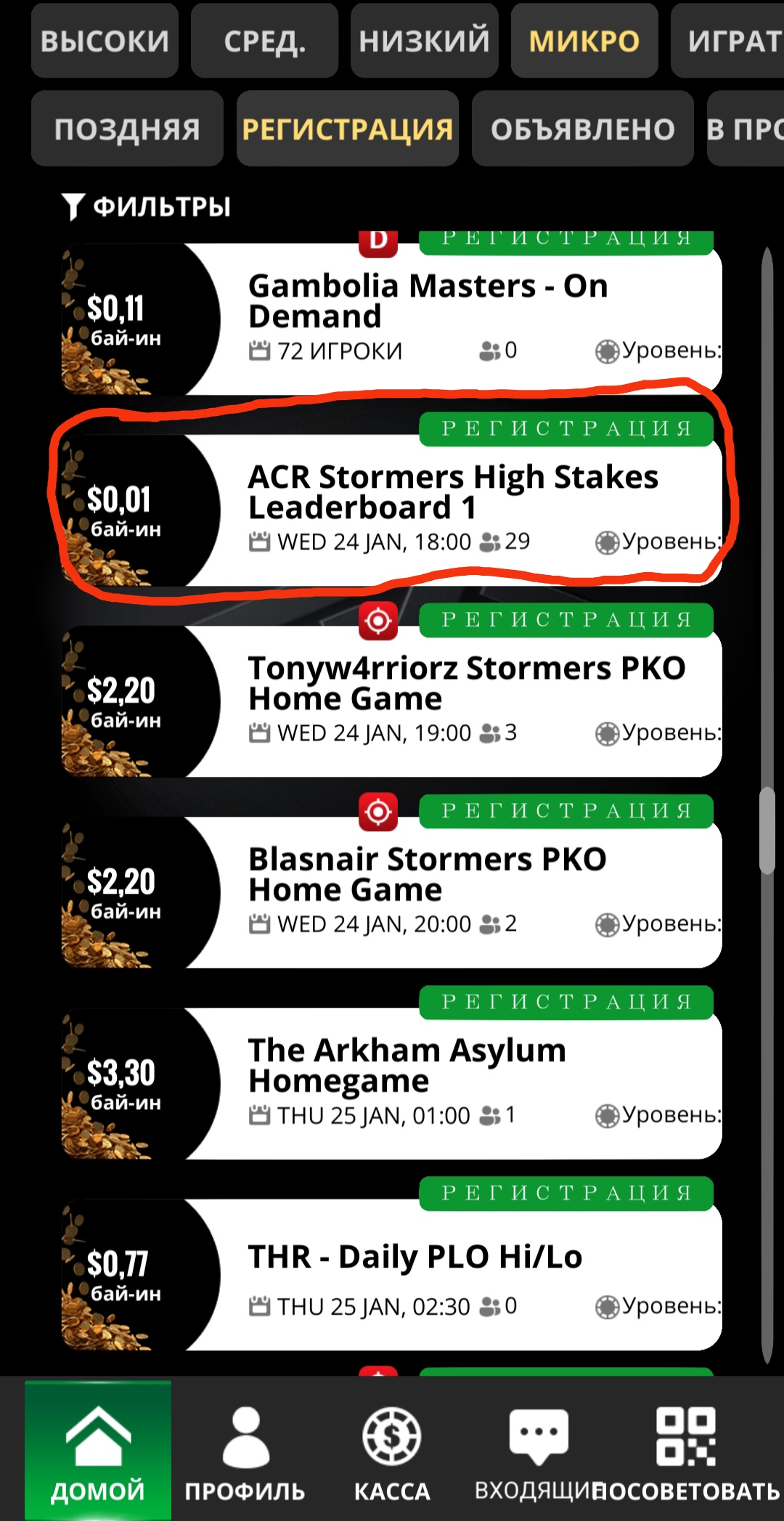The width and height of the screenshot is (784, 1521).
Task: Select the ВЫСОКИ stakes filter
Action: tap(105, 41)
